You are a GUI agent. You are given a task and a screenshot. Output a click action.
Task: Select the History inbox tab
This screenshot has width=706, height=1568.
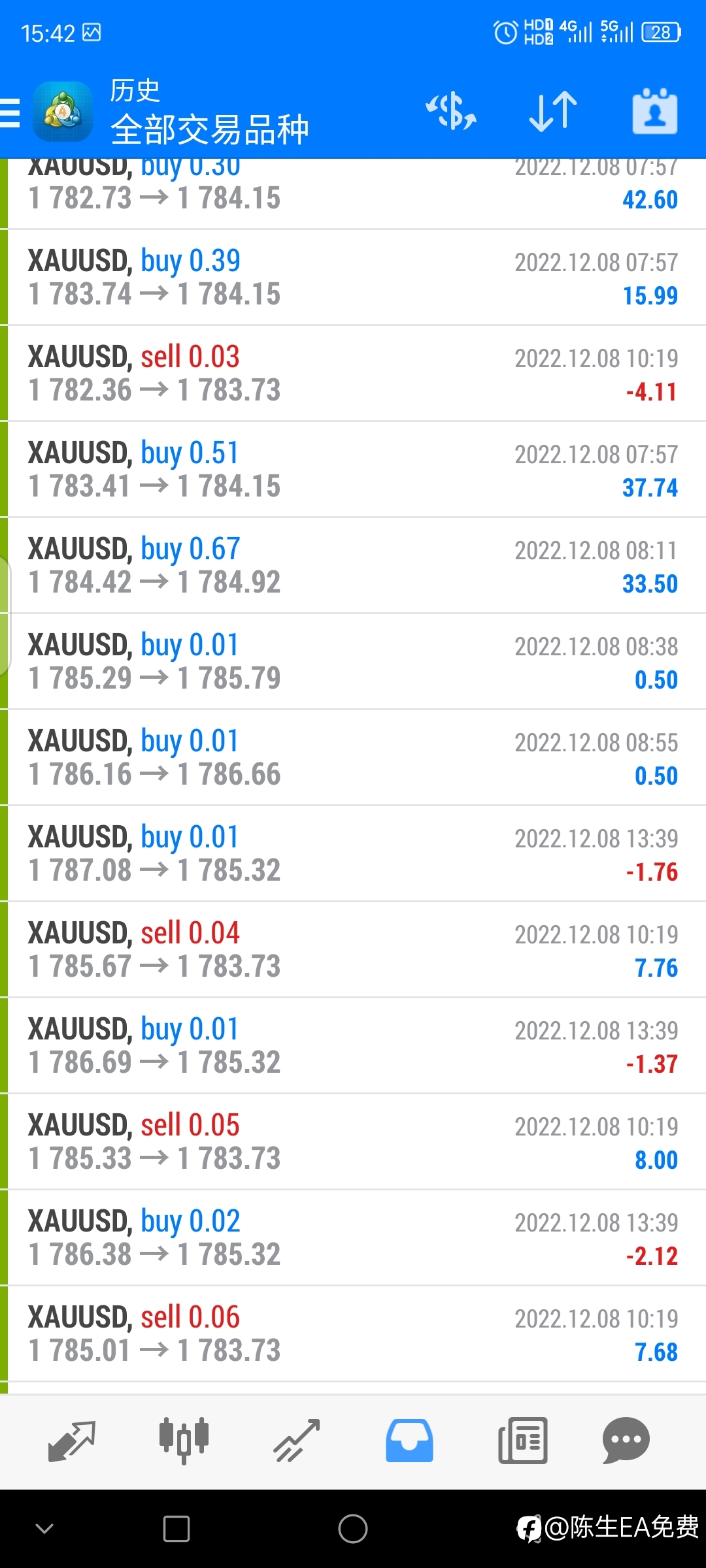pyautogui.click(x=409, y=1441)
